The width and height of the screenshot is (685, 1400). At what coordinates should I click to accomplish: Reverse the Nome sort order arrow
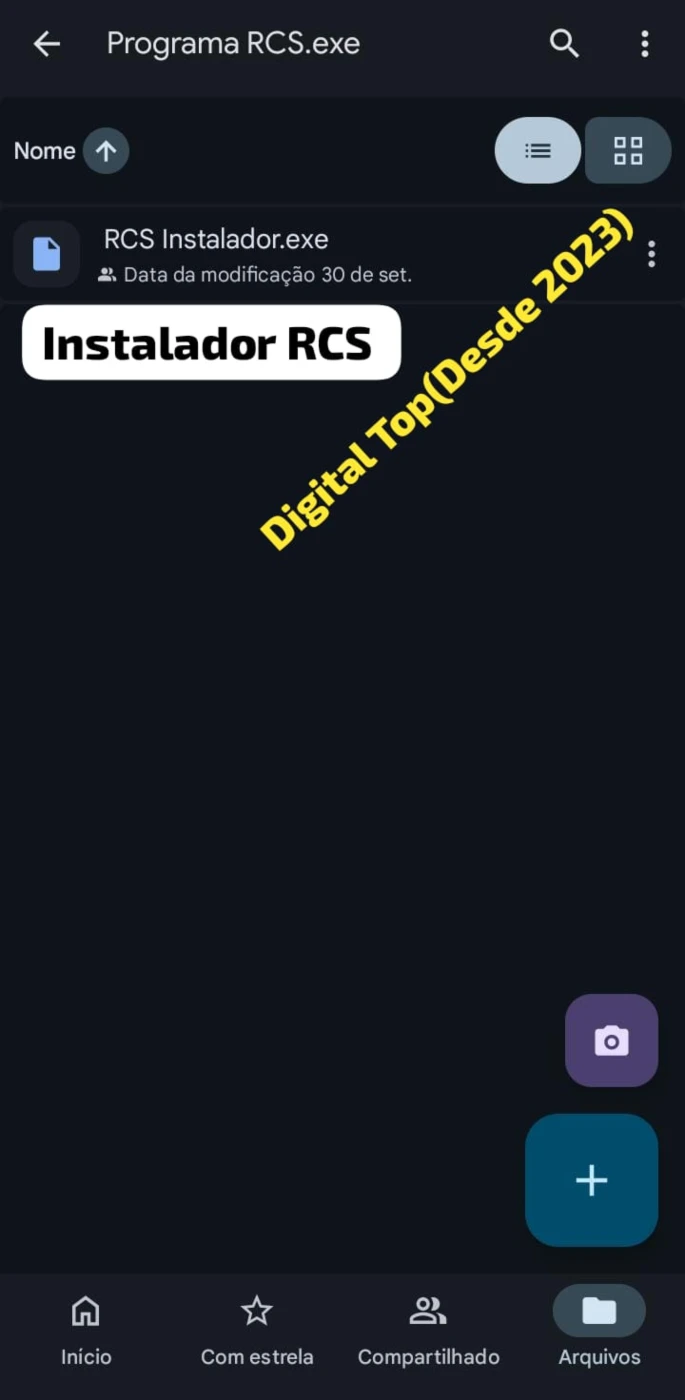pyautogui.click(x=106, y=151)
